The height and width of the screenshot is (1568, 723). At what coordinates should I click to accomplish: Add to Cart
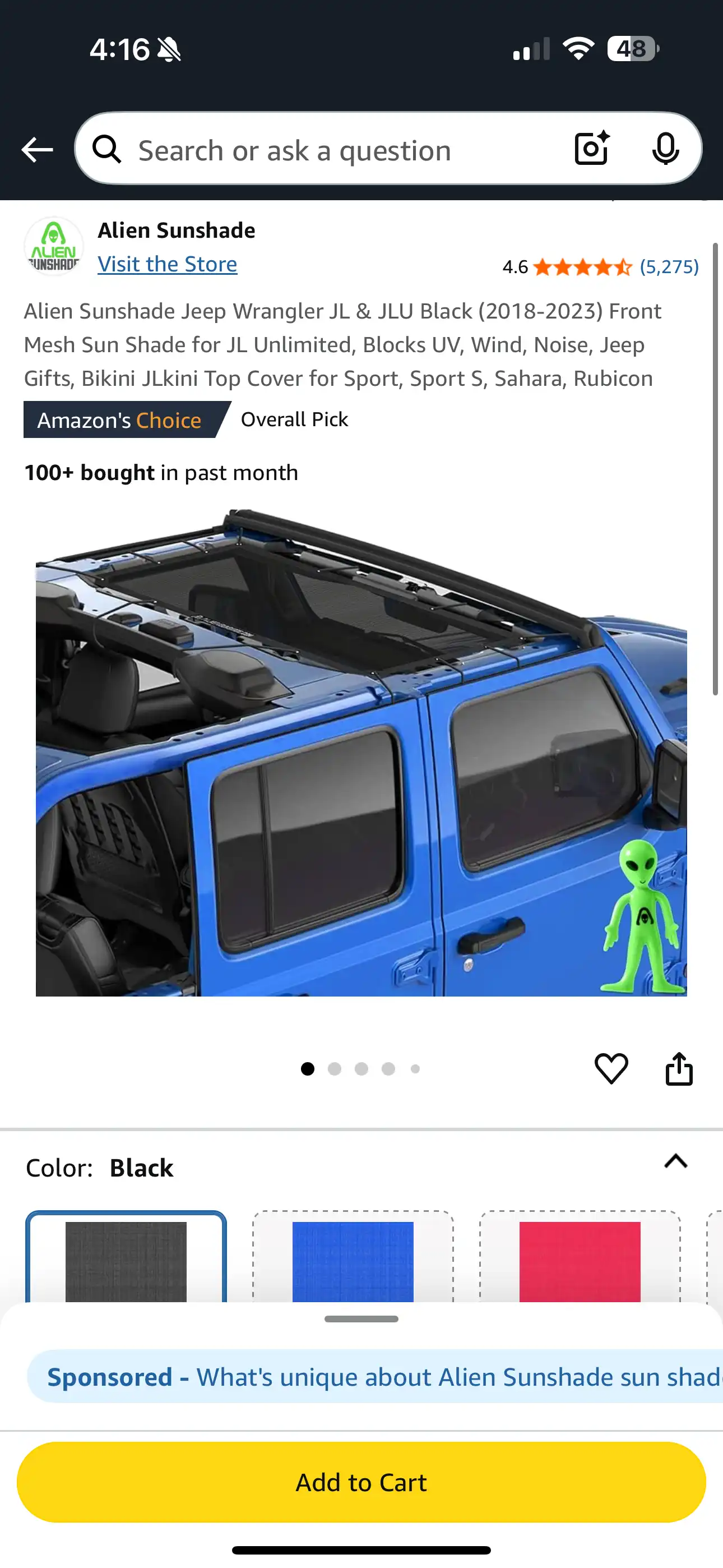pos(361,1482)
